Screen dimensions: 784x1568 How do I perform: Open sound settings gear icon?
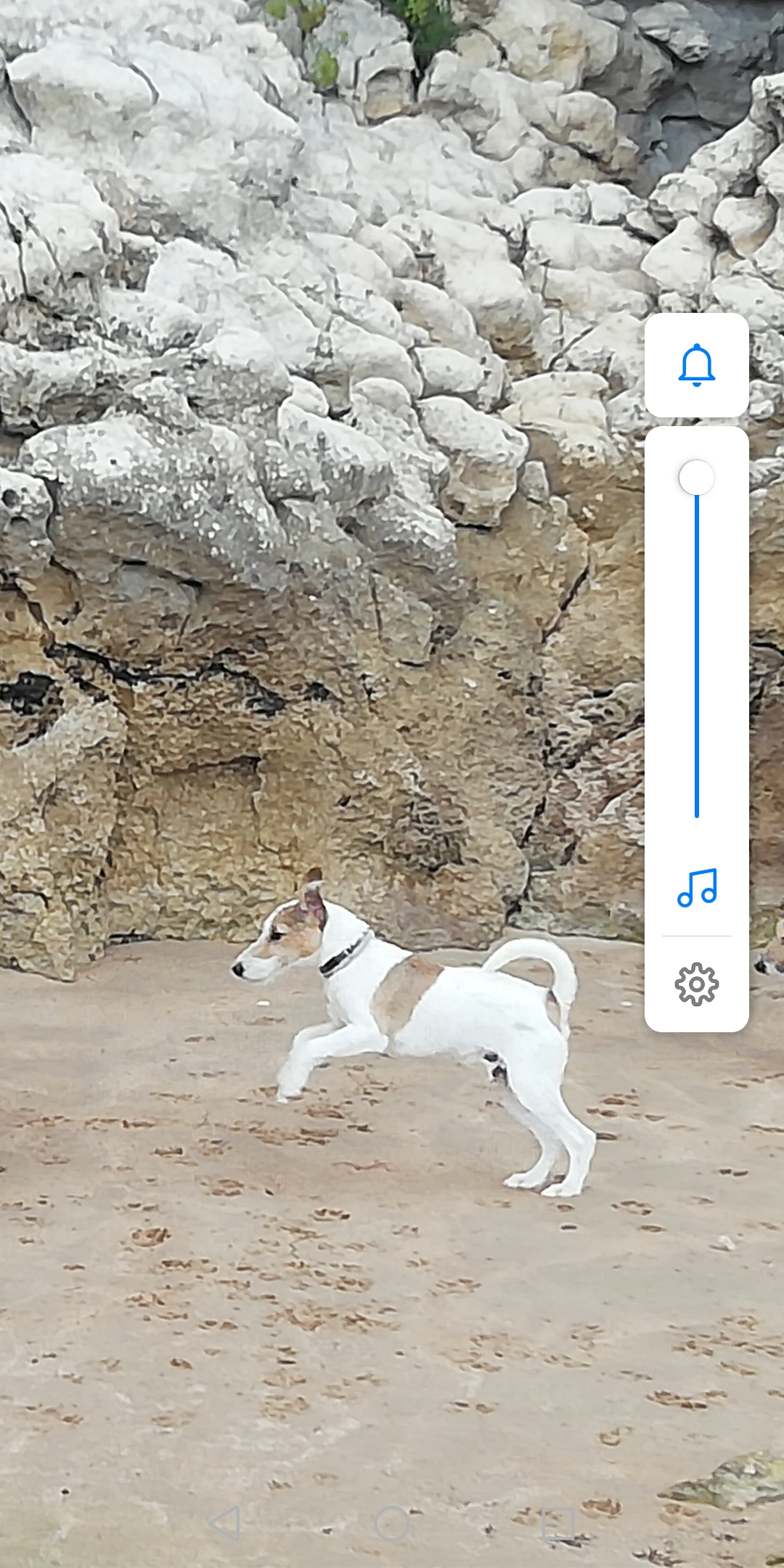point(696,984)
